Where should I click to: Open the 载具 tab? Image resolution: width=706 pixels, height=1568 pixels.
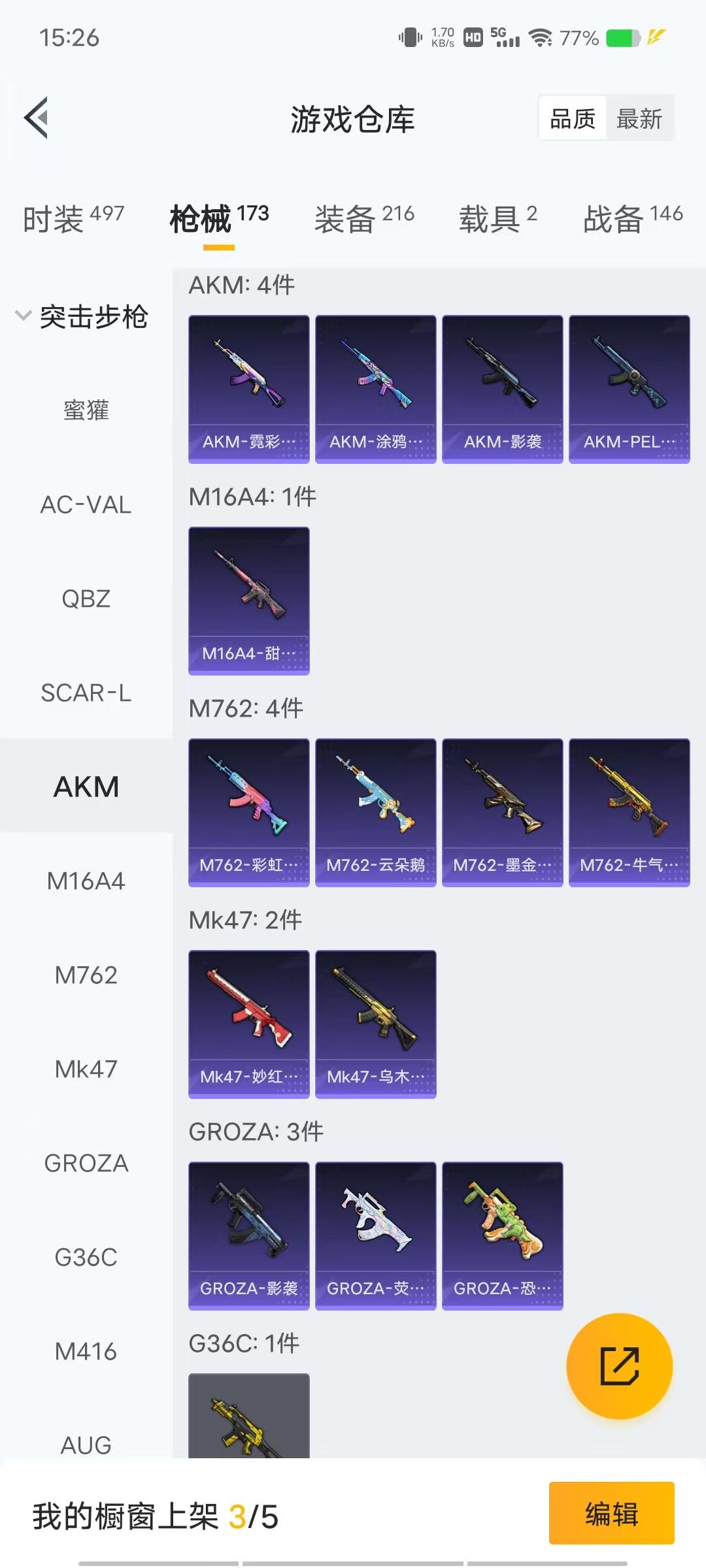point(497,219)
